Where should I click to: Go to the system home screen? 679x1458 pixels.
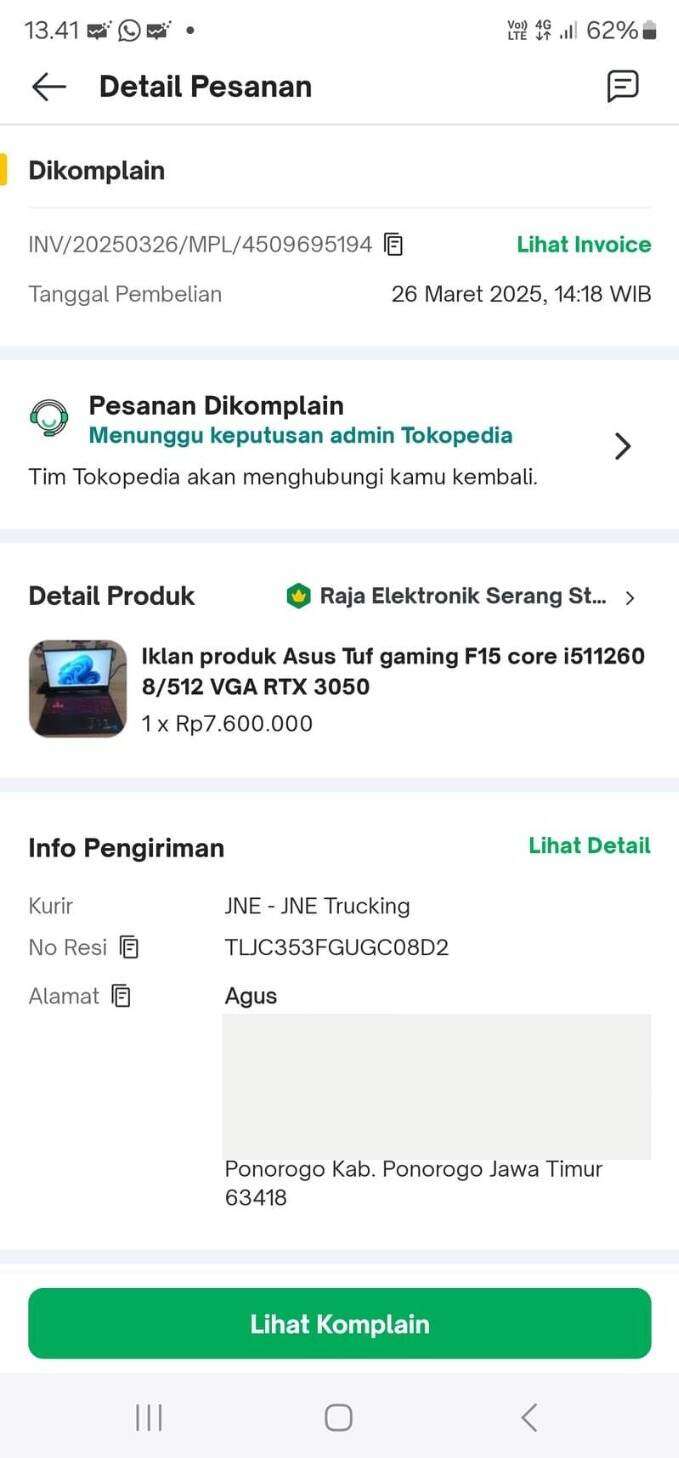pyautogui.click(x=338, y=1417)
